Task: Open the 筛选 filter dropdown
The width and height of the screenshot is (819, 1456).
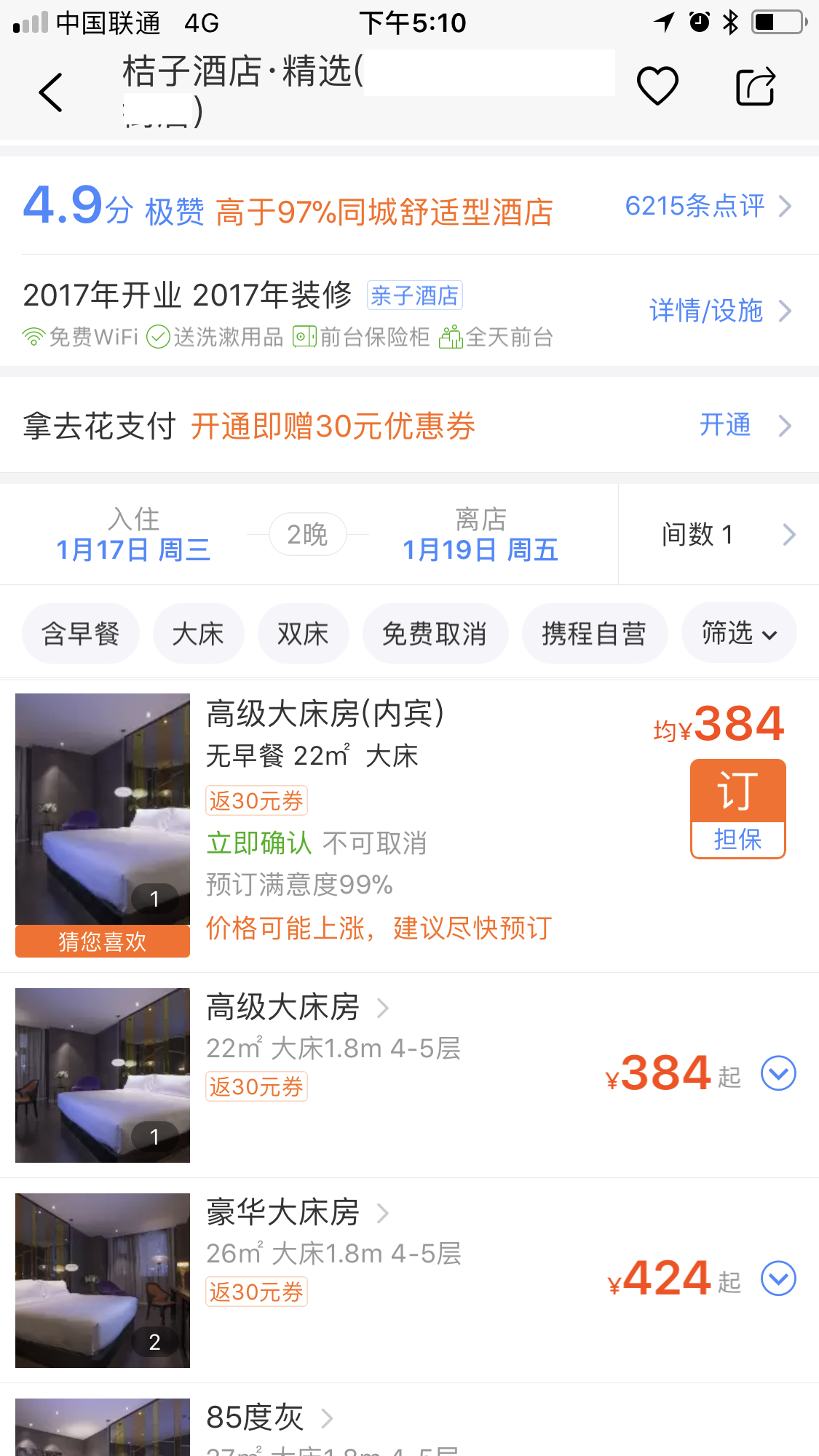Action: click(738, 633)
